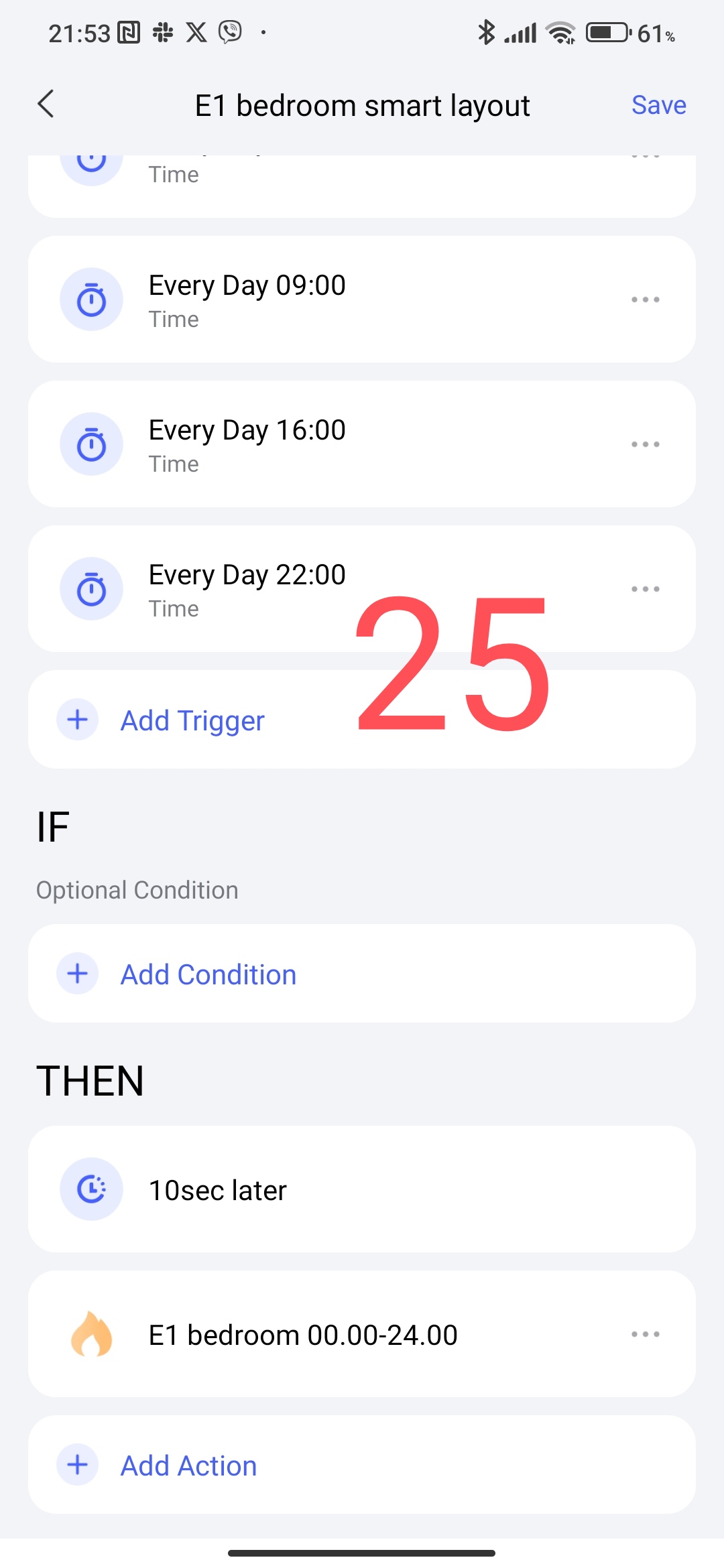Open options for Every Day 09:00 trigger
This screenshot has height=1568, width=724.
pyautogui.click(x=645, y=300)
